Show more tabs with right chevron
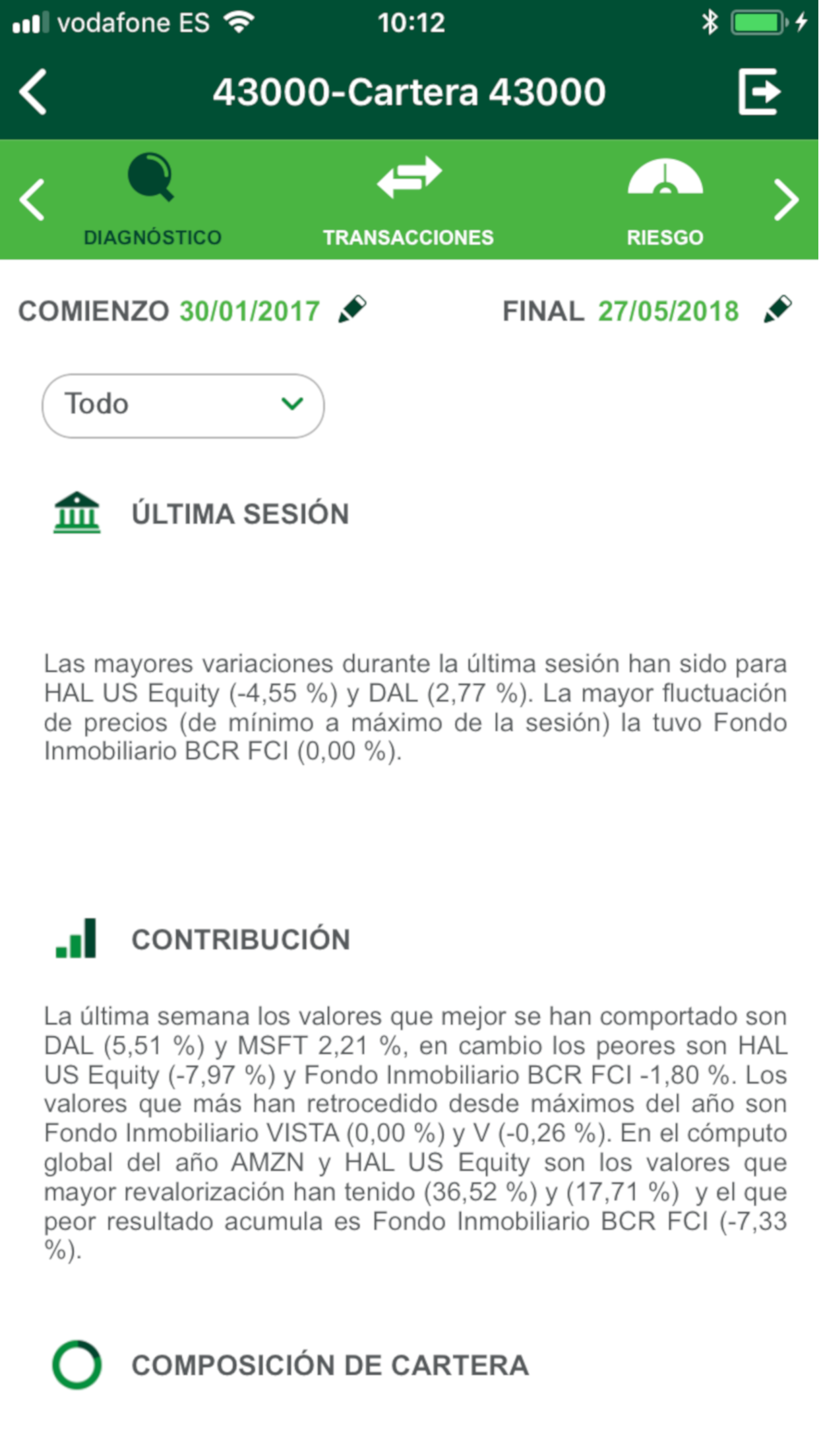 point(786,199)
